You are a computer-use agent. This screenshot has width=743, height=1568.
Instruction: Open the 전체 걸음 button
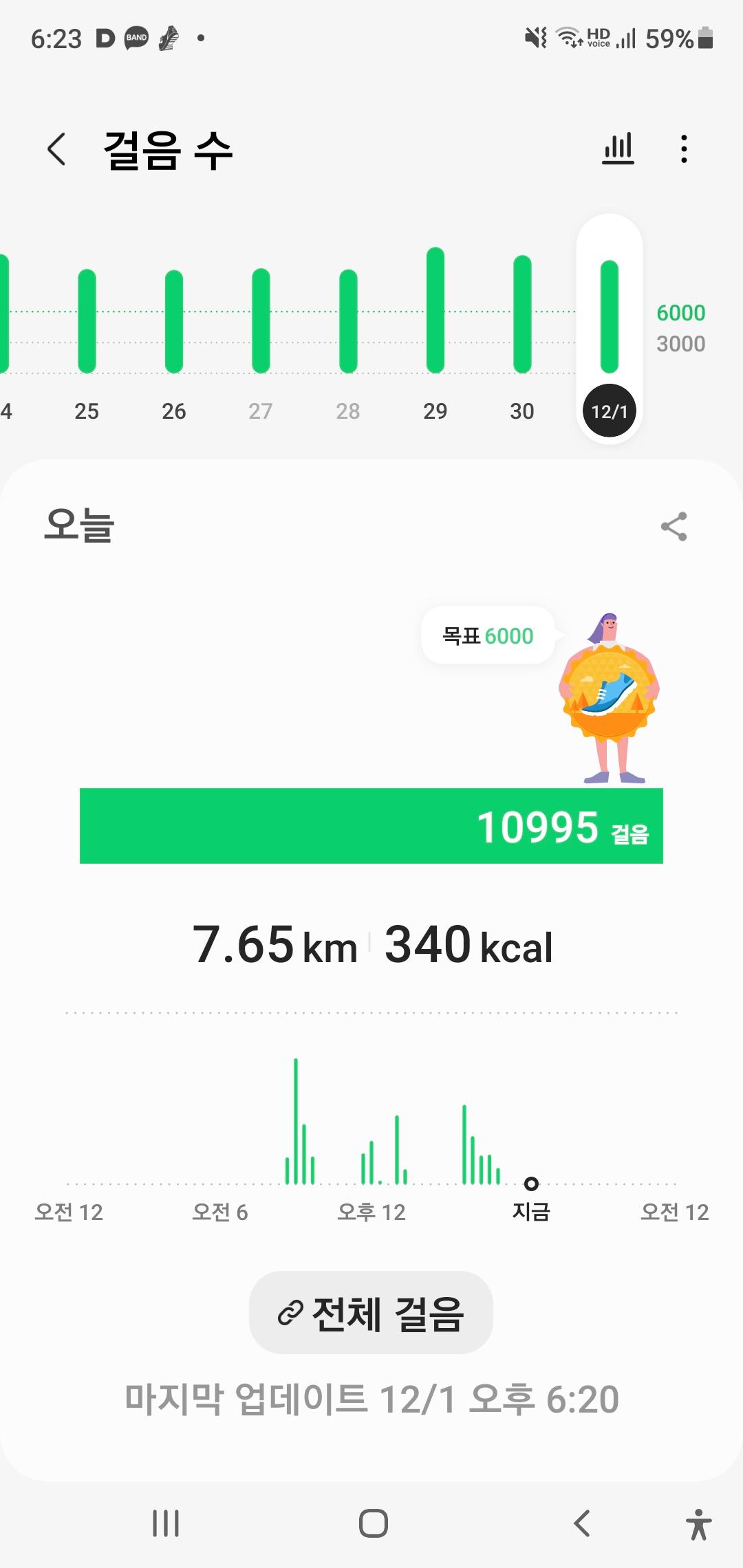coord(371,1312)
